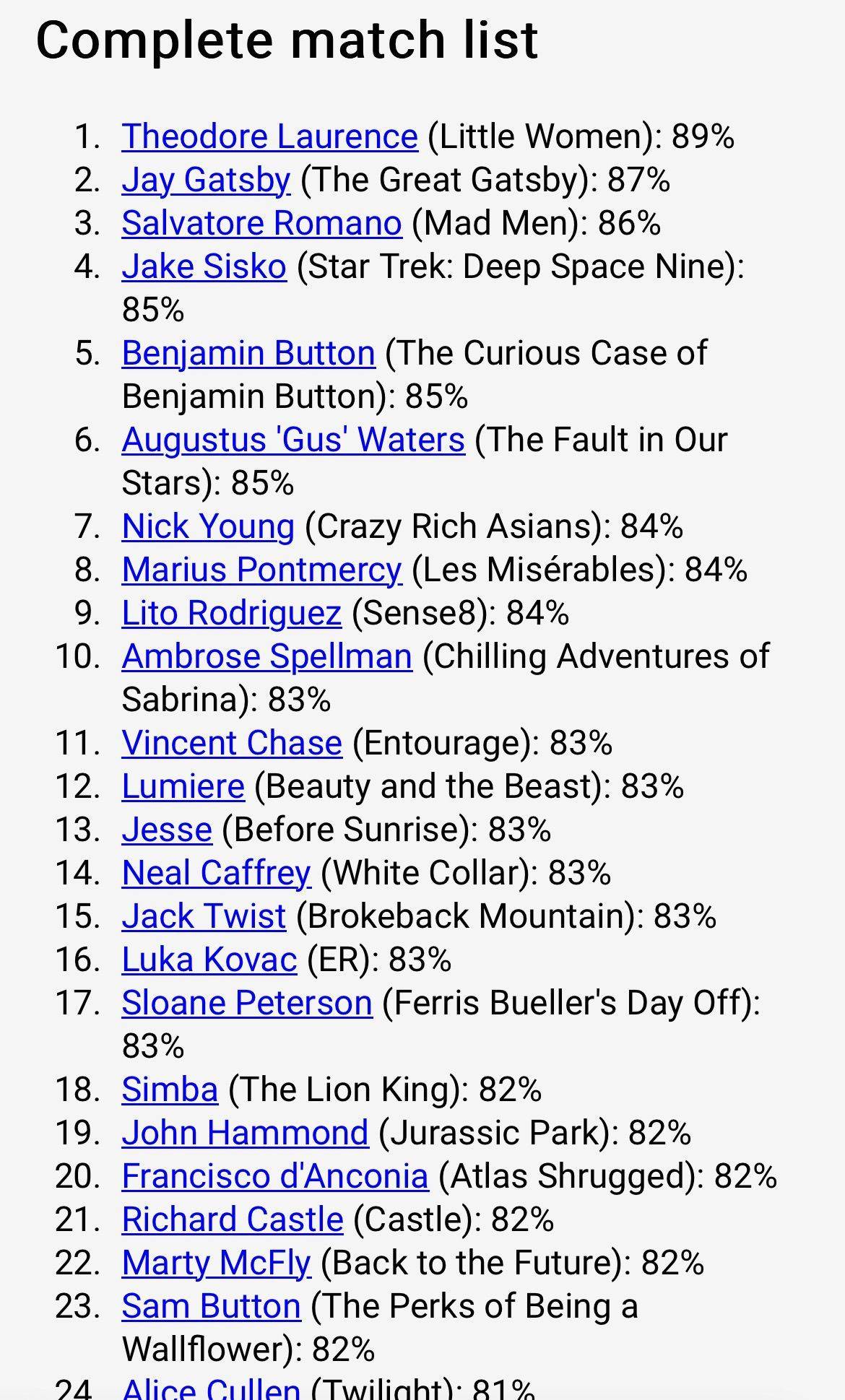Viewport: 845px width, 1400px height.
Task: Open the Vincent Chase link
Action: pos(232,743)
